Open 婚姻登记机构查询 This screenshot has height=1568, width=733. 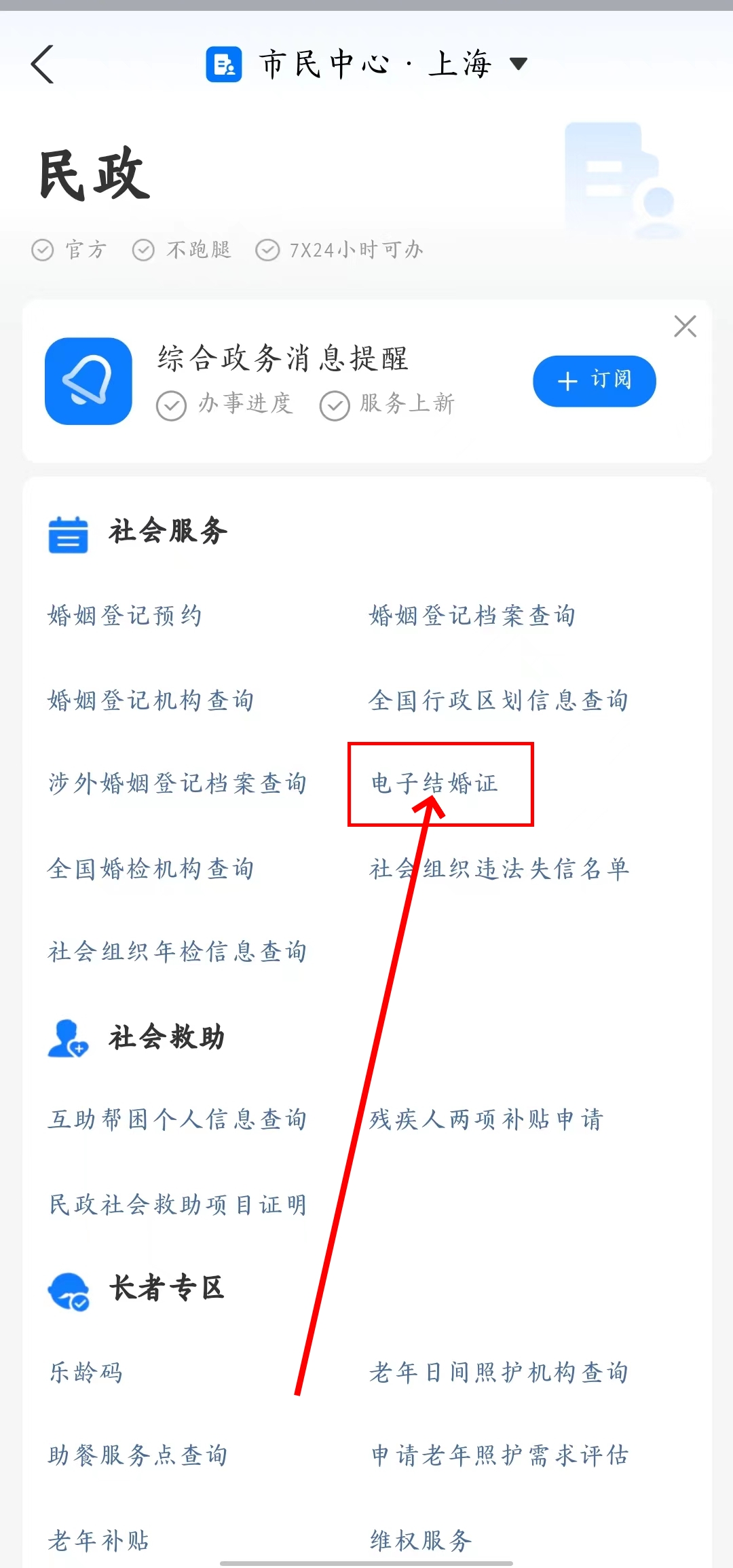pos(151,700)
